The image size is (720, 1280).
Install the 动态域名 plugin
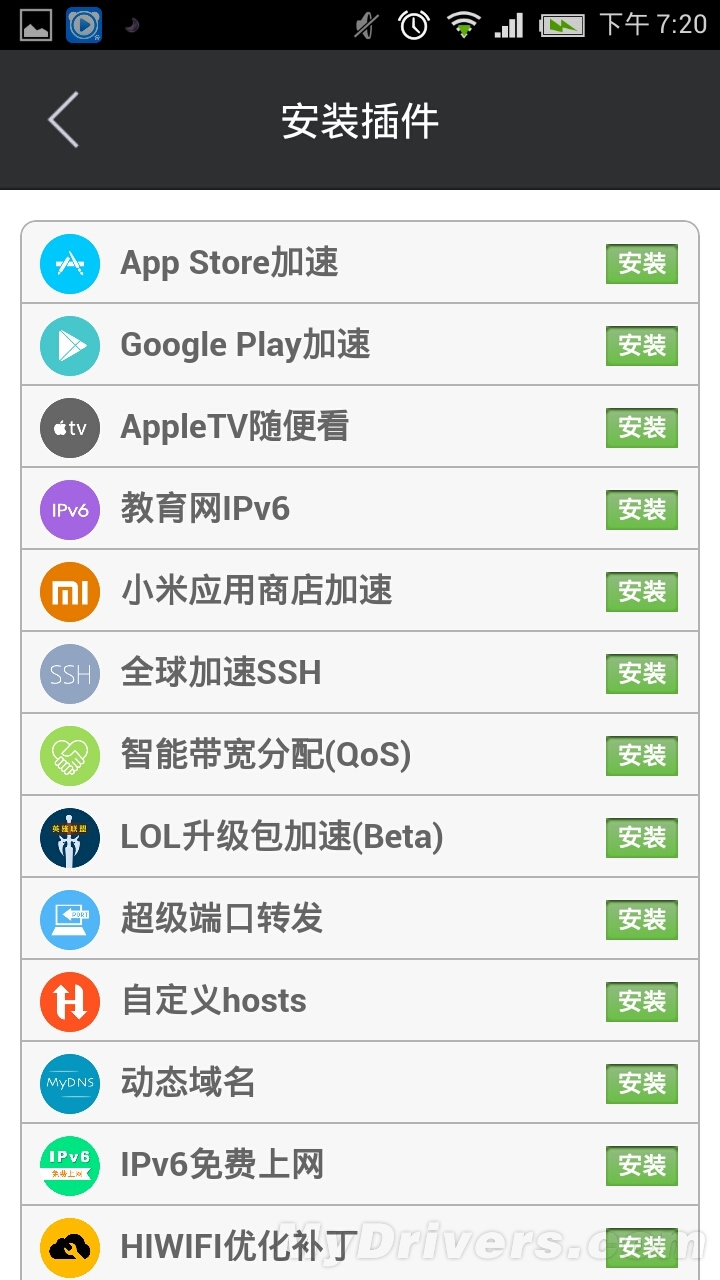642,1084
